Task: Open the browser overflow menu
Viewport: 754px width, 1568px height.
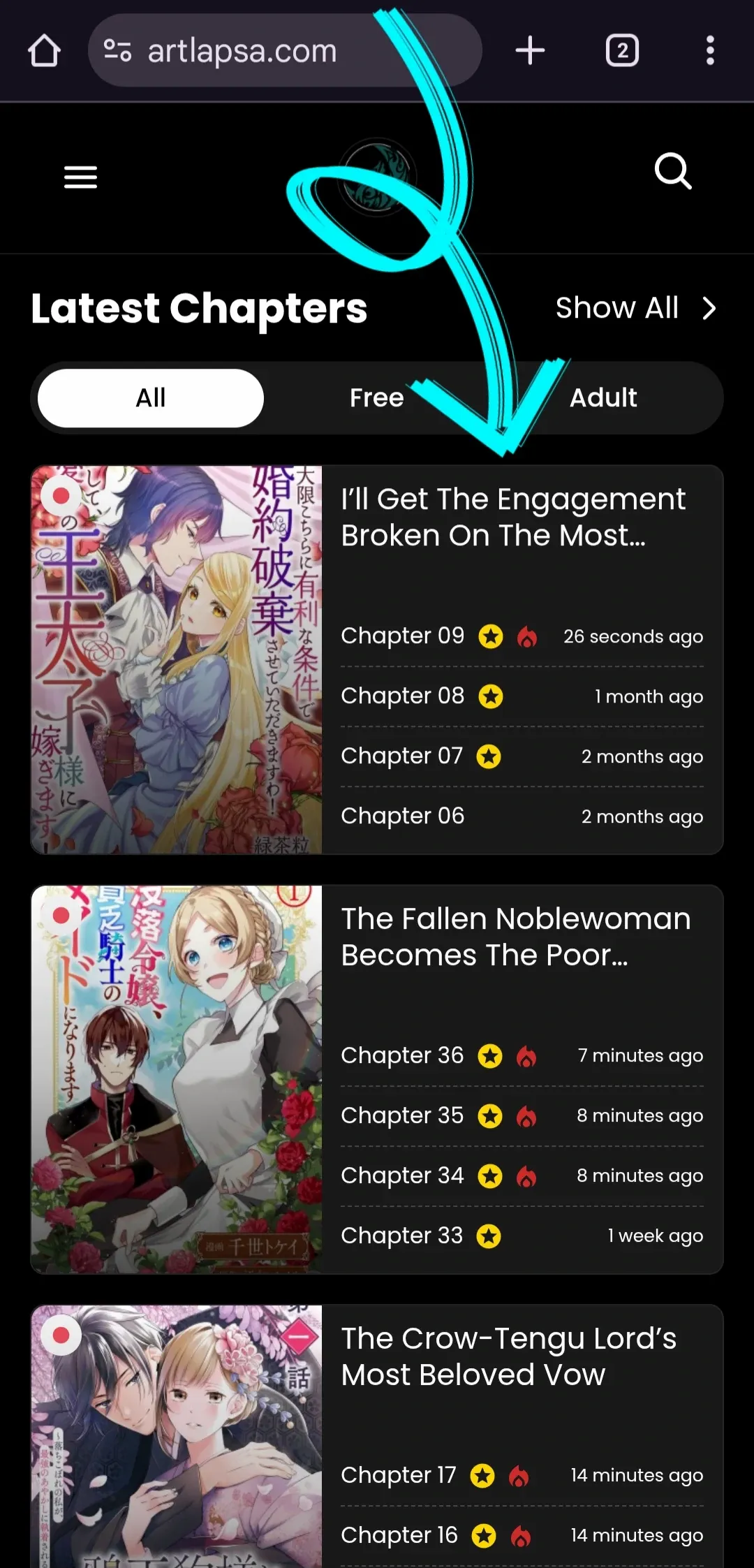Action: click(x=710, y=51)
